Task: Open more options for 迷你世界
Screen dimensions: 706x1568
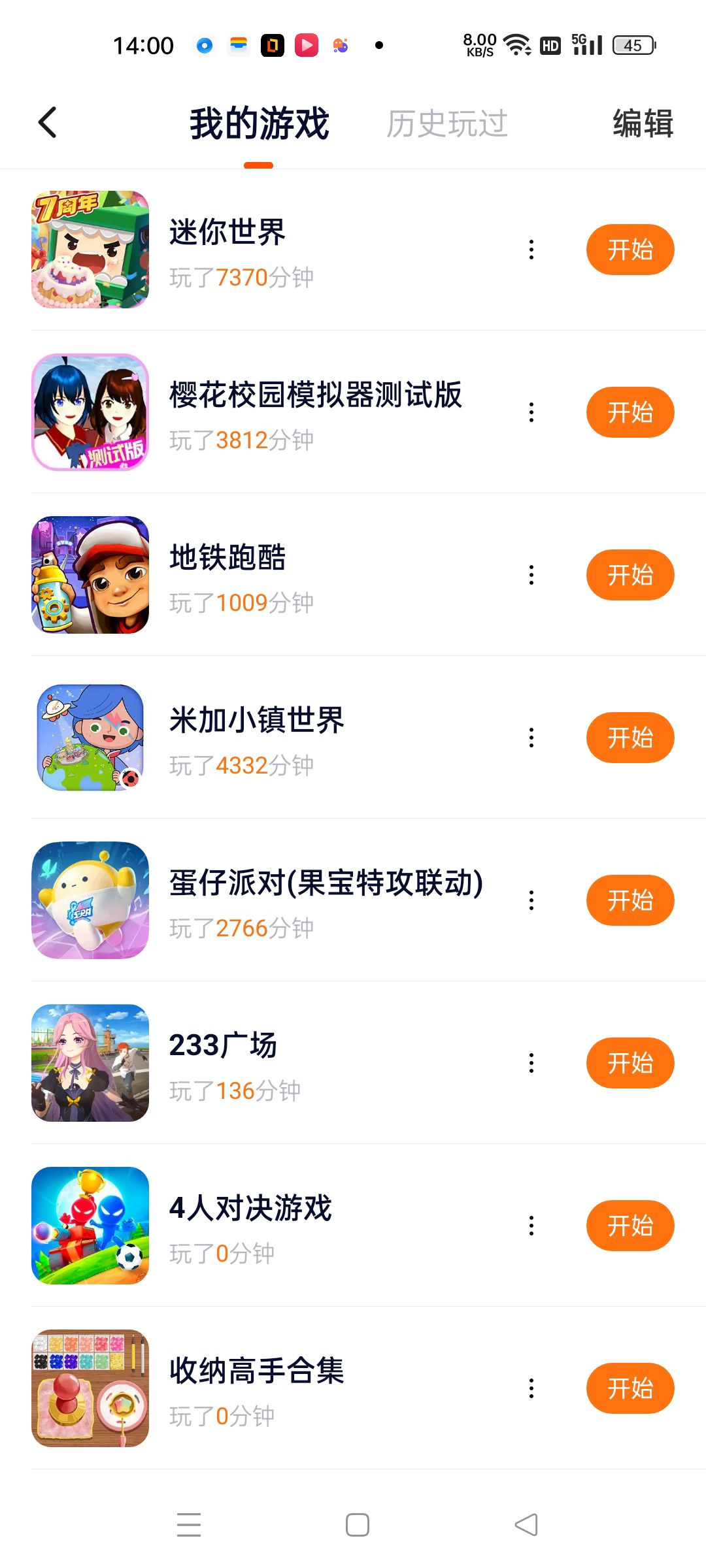Action: [531, 250]
